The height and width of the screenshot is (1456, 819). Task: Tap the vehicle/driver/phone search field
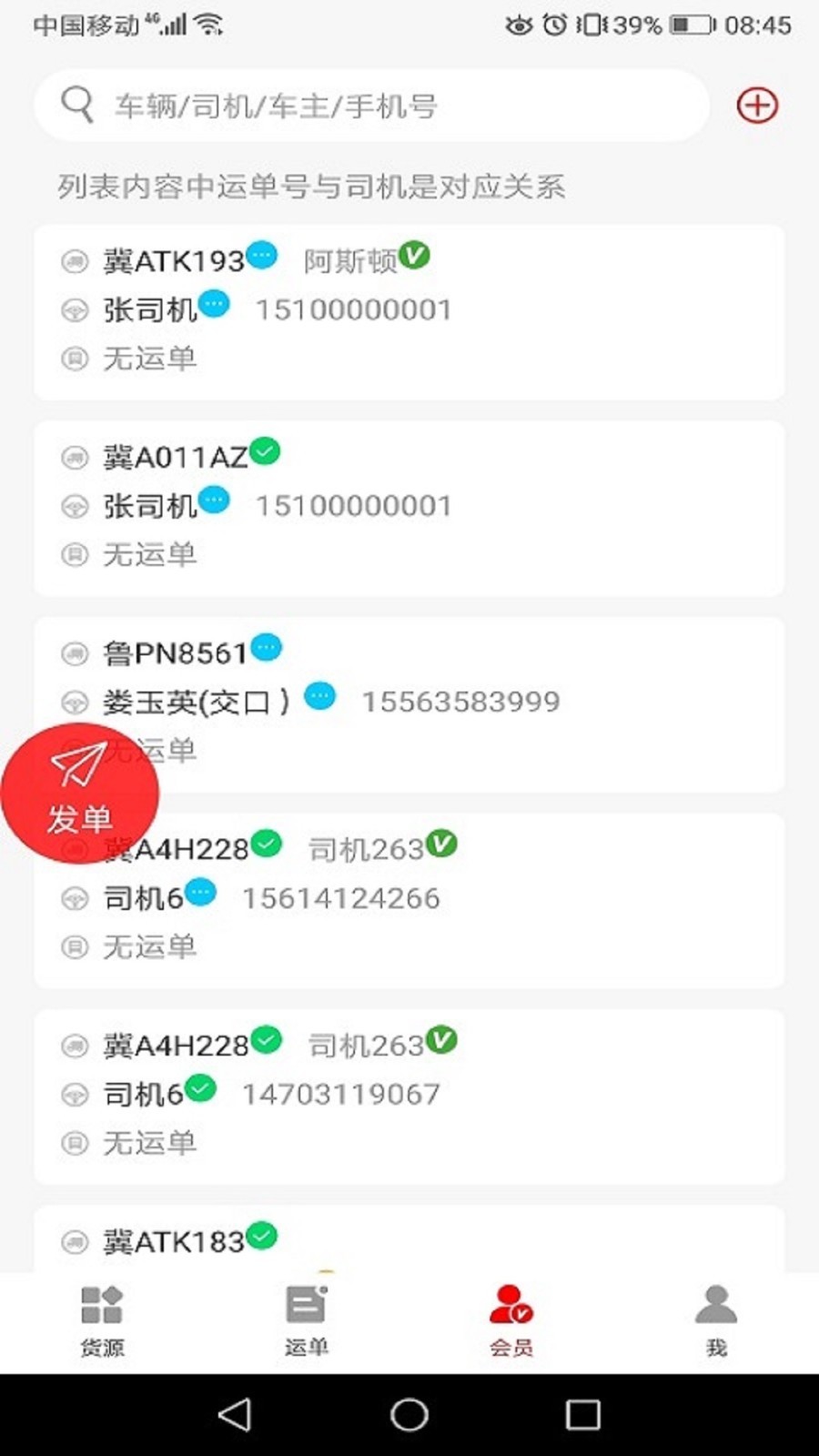[371, 106]
